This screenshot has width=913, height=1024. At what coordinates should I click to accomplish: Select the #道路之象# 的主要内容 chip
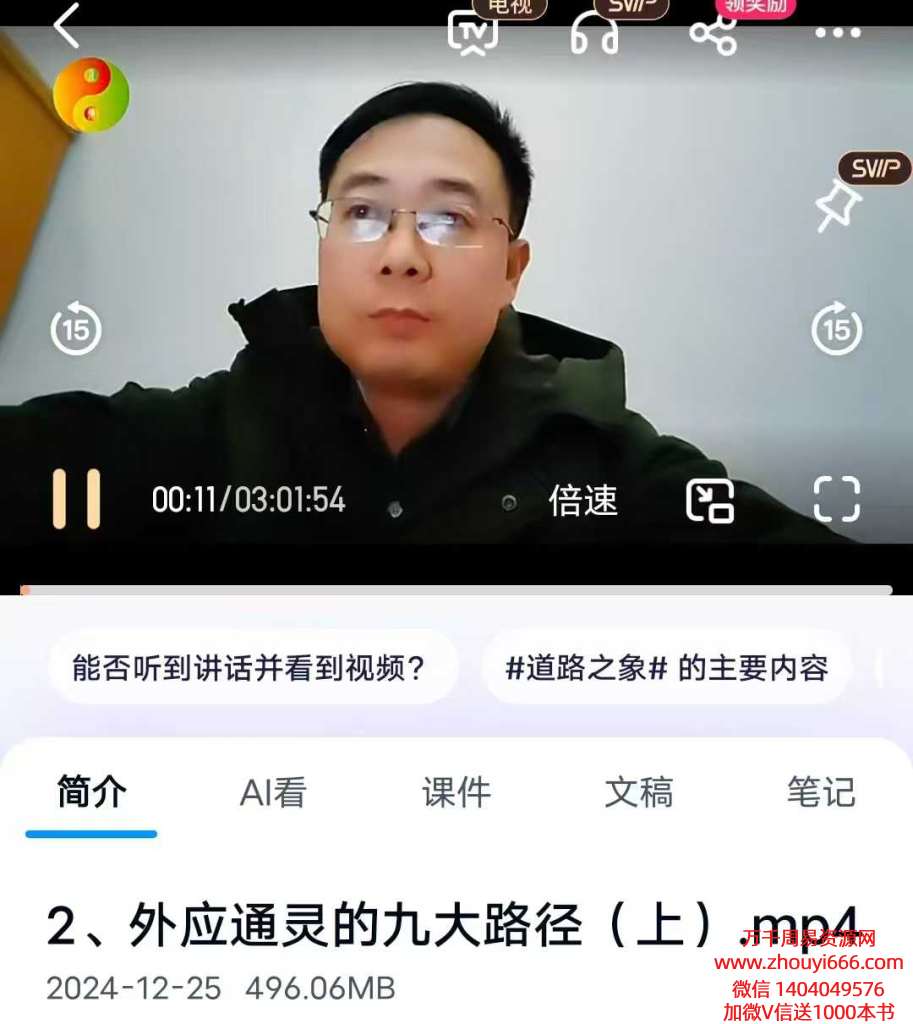(667, 667)
